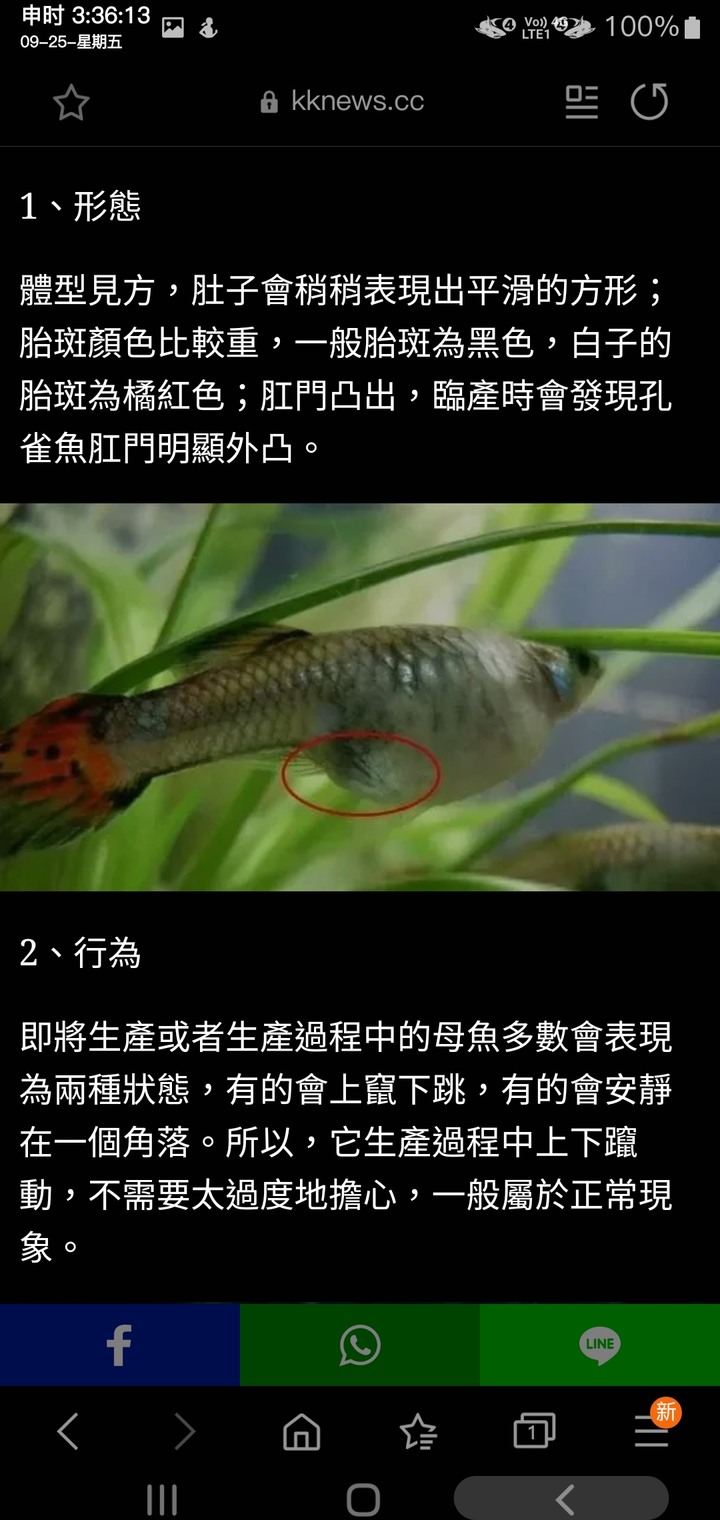This screenshot has width=720, height=1520.
Task: Tap the kknews.cc address bar
Action: (x=342, y=101)
